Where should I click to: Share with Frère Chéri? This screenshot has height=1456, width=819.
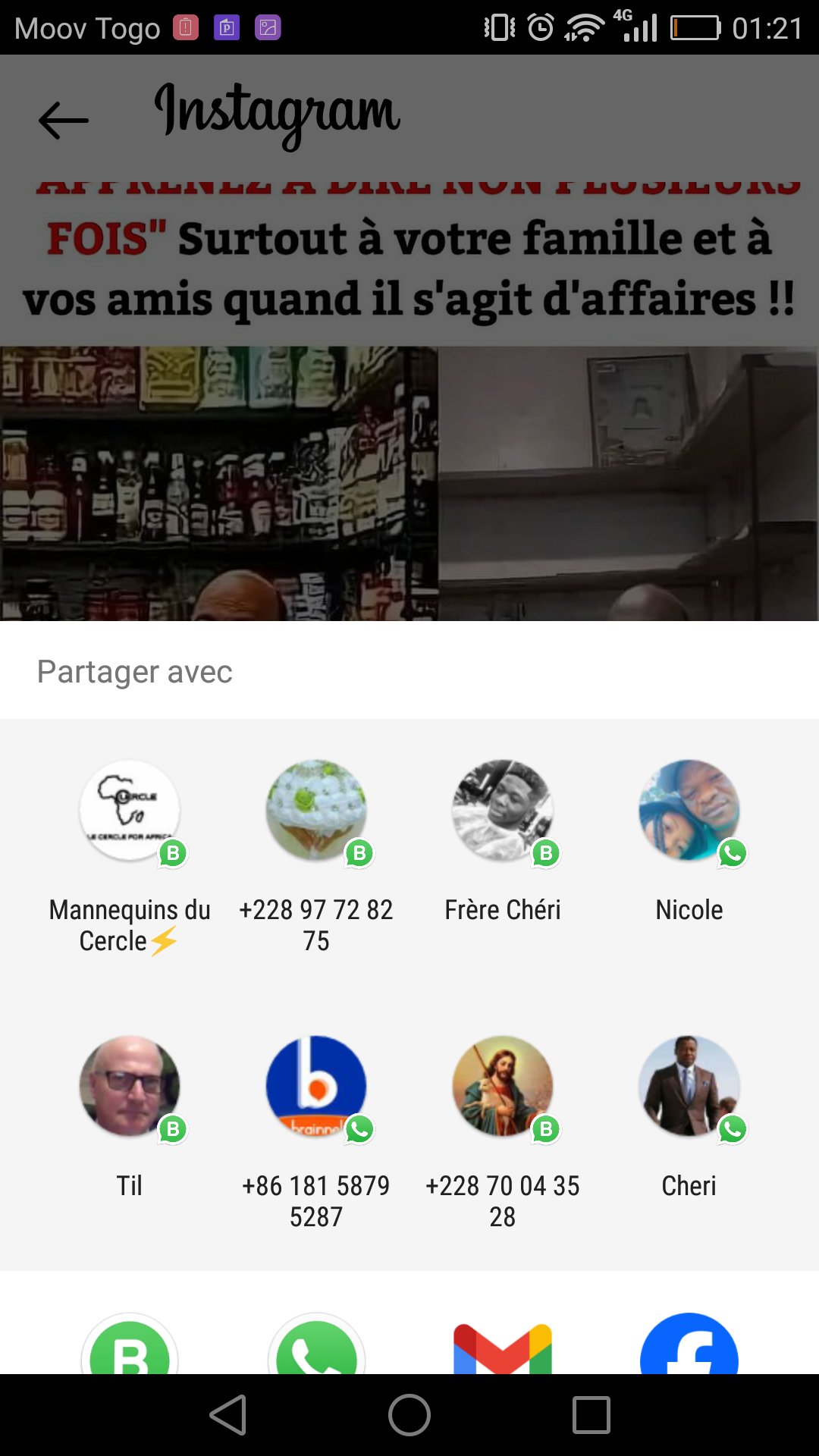coord(503,811)
